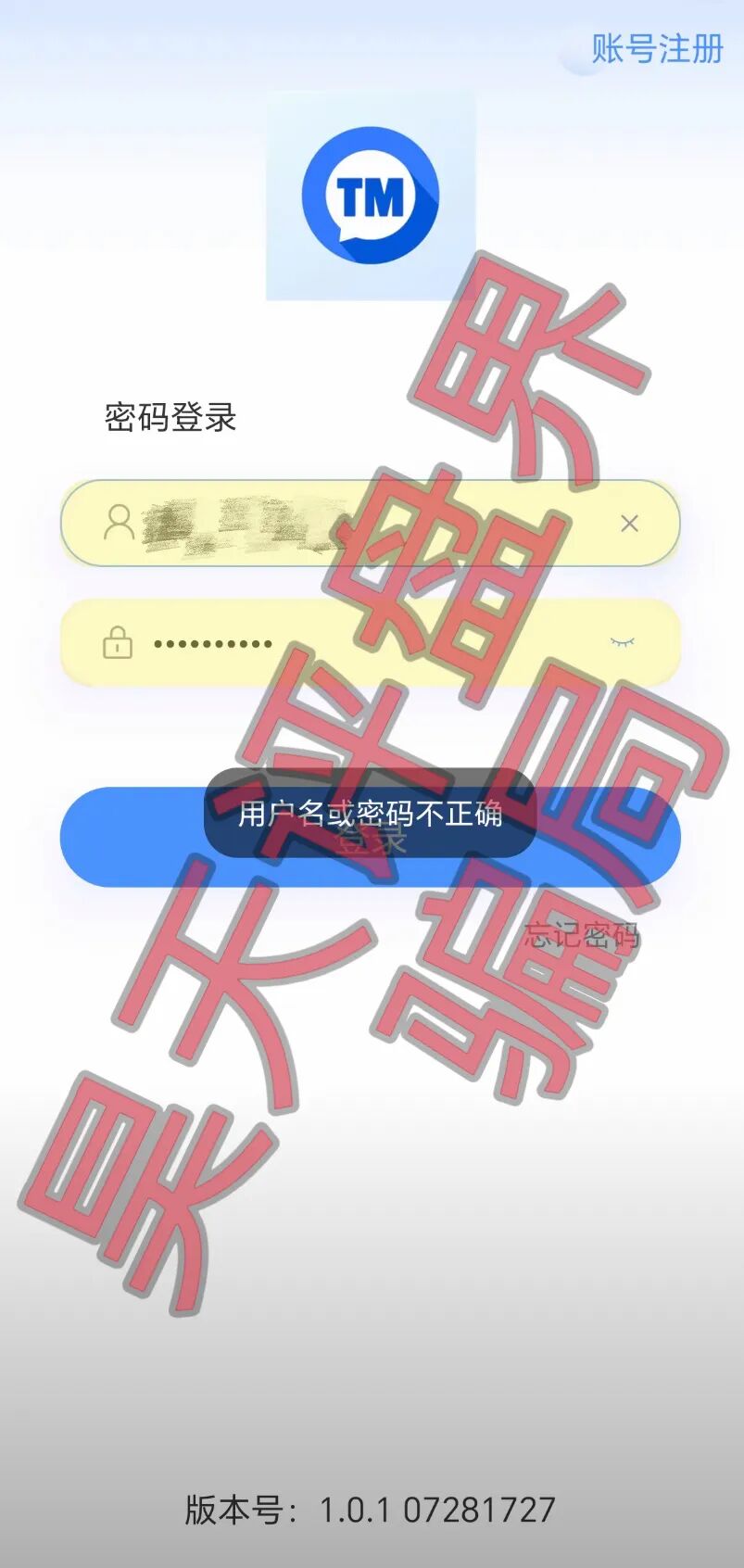Focus the password input field
Image resolution: width=744 pixels, height=1568 pixels.
pyautogui.click(x=371, y=643)
